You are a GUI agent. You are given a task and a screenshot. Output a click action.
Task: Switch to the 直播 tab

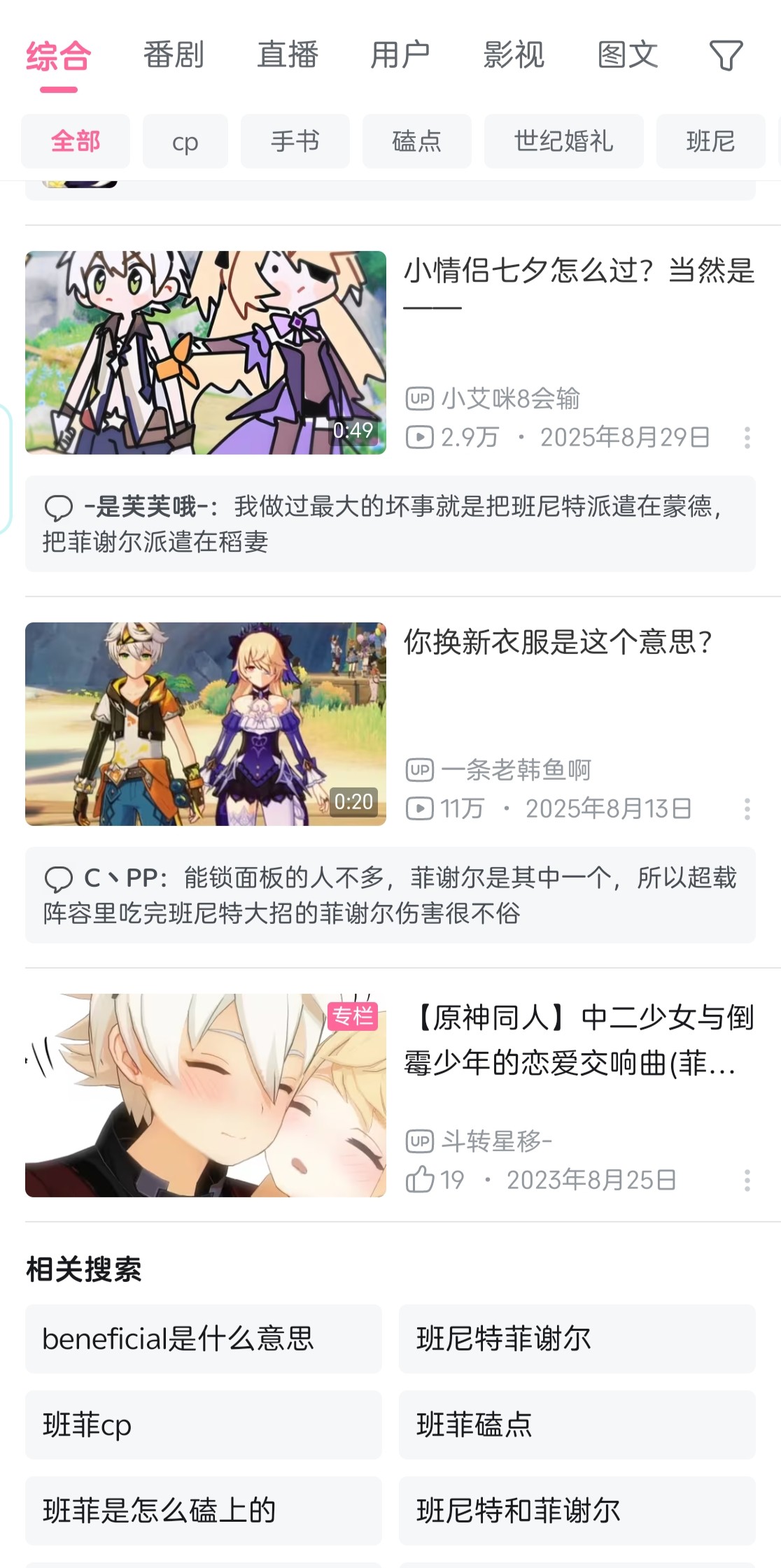287,55
